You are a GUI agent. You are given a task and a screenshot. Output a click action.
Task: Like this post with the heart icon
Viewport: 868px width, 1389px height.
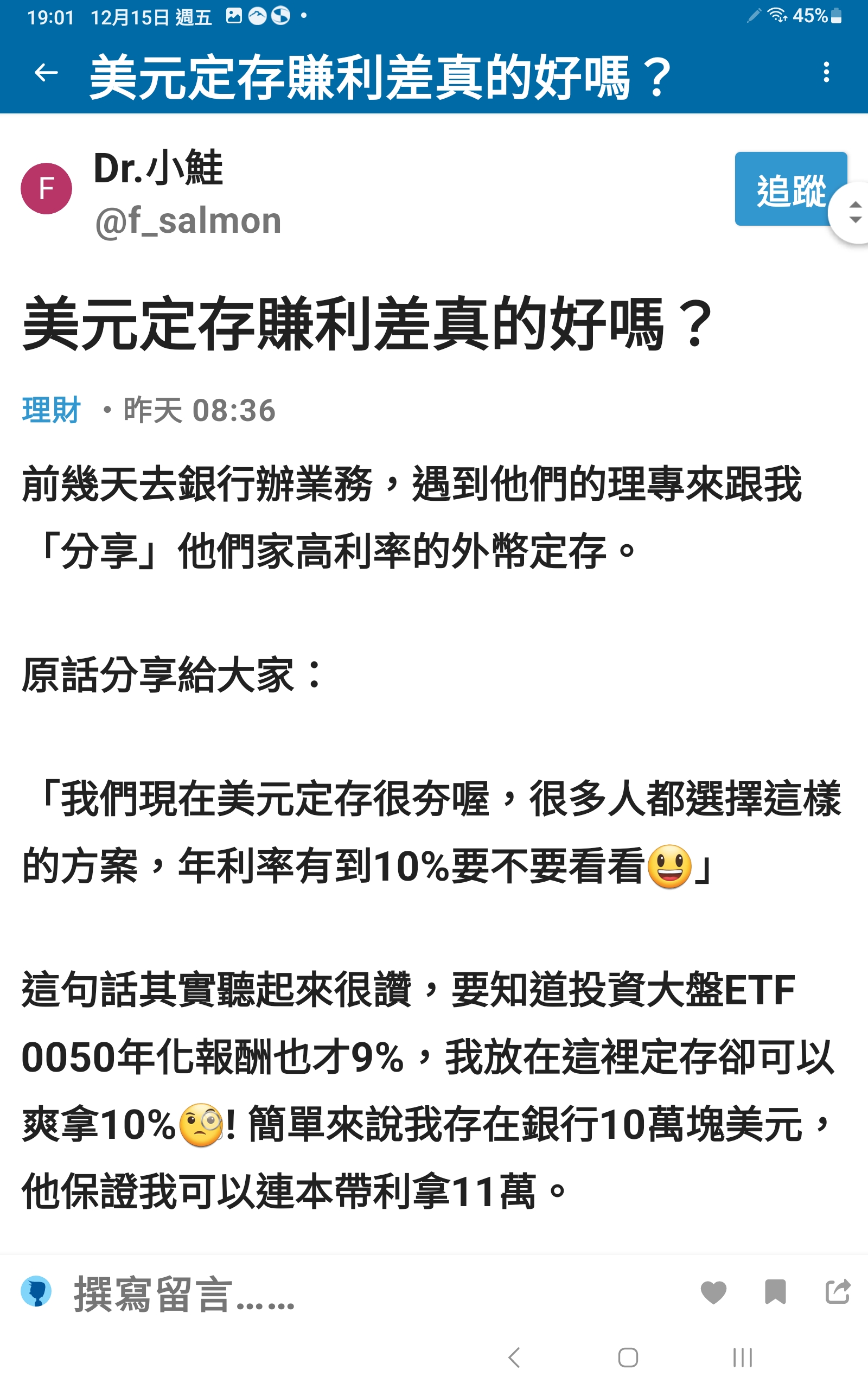click(x=713, y=1292)
